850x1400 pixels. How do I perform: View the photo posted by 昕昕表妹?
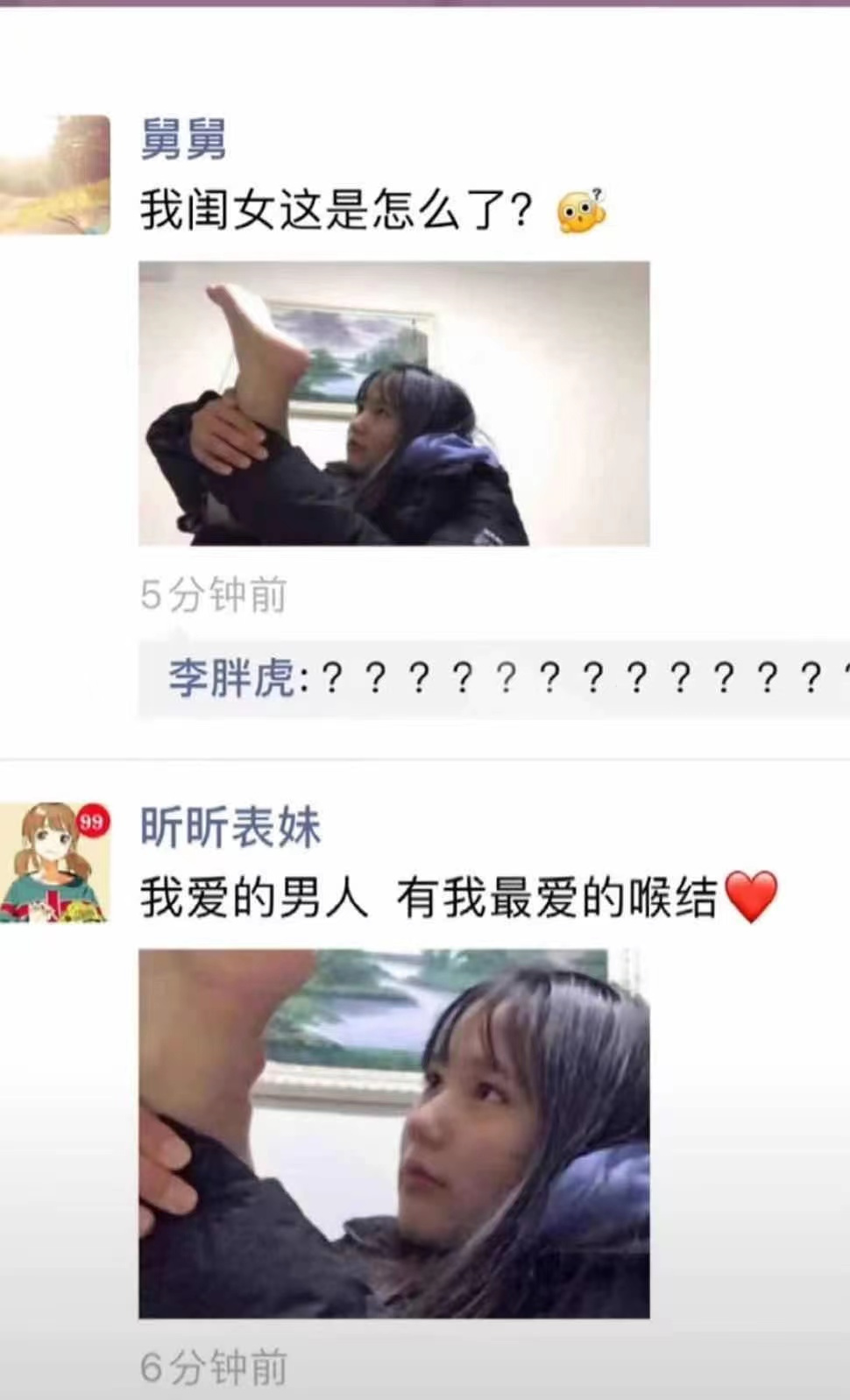pyautogui.click(x=393, y=1134)
